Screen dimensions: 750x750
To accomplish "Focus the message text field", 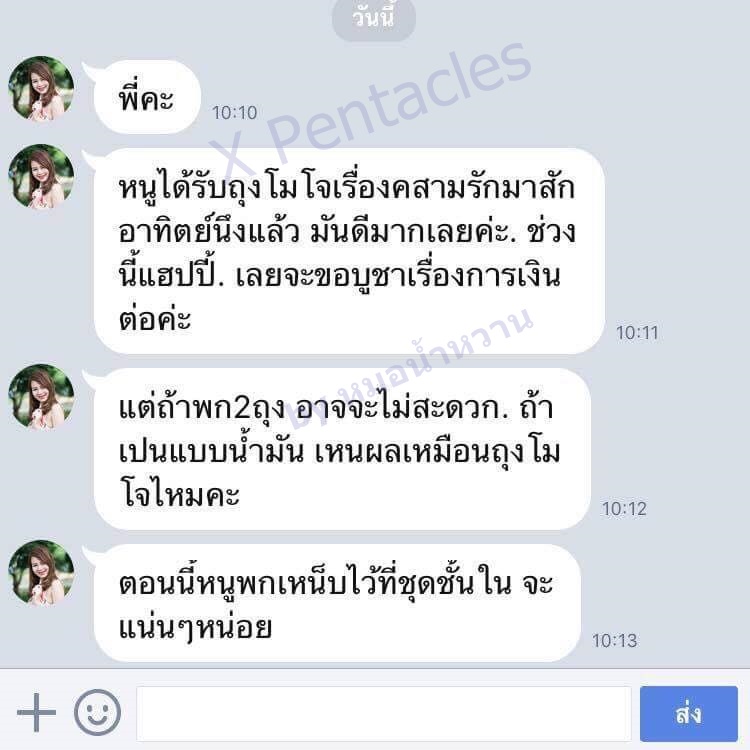I will click(383, 713).
